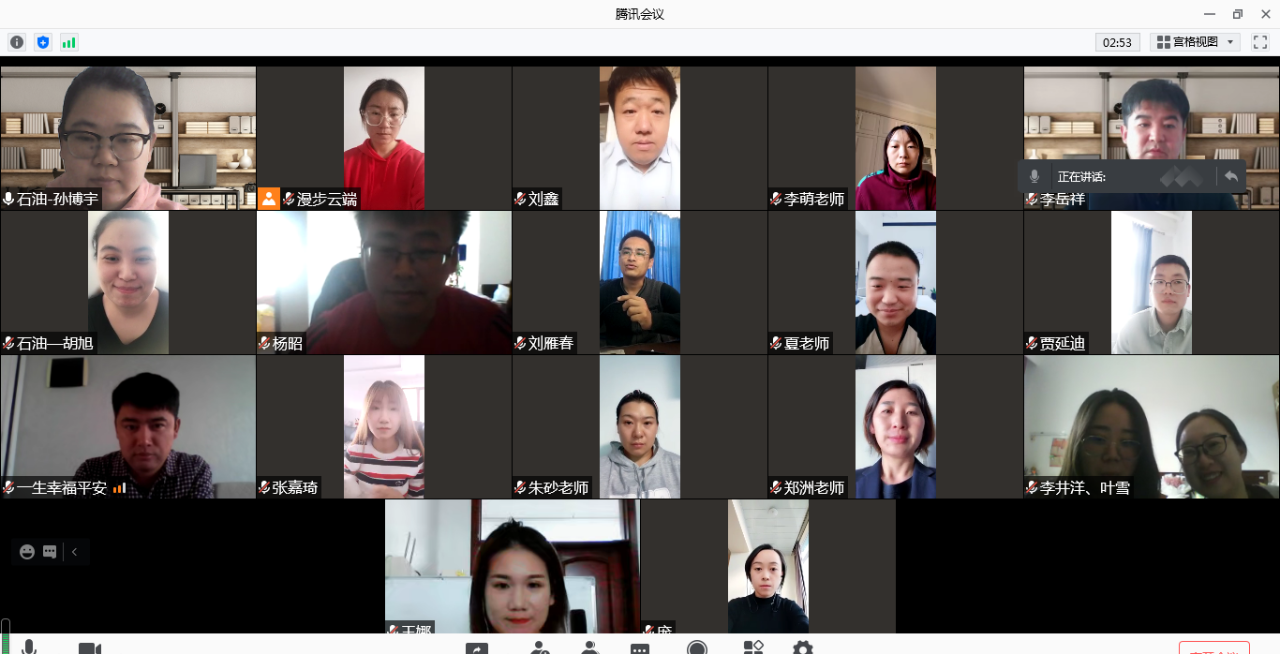
Task: Enter full screen mode
Action: pyautogui.click(x=1260, y=42)
